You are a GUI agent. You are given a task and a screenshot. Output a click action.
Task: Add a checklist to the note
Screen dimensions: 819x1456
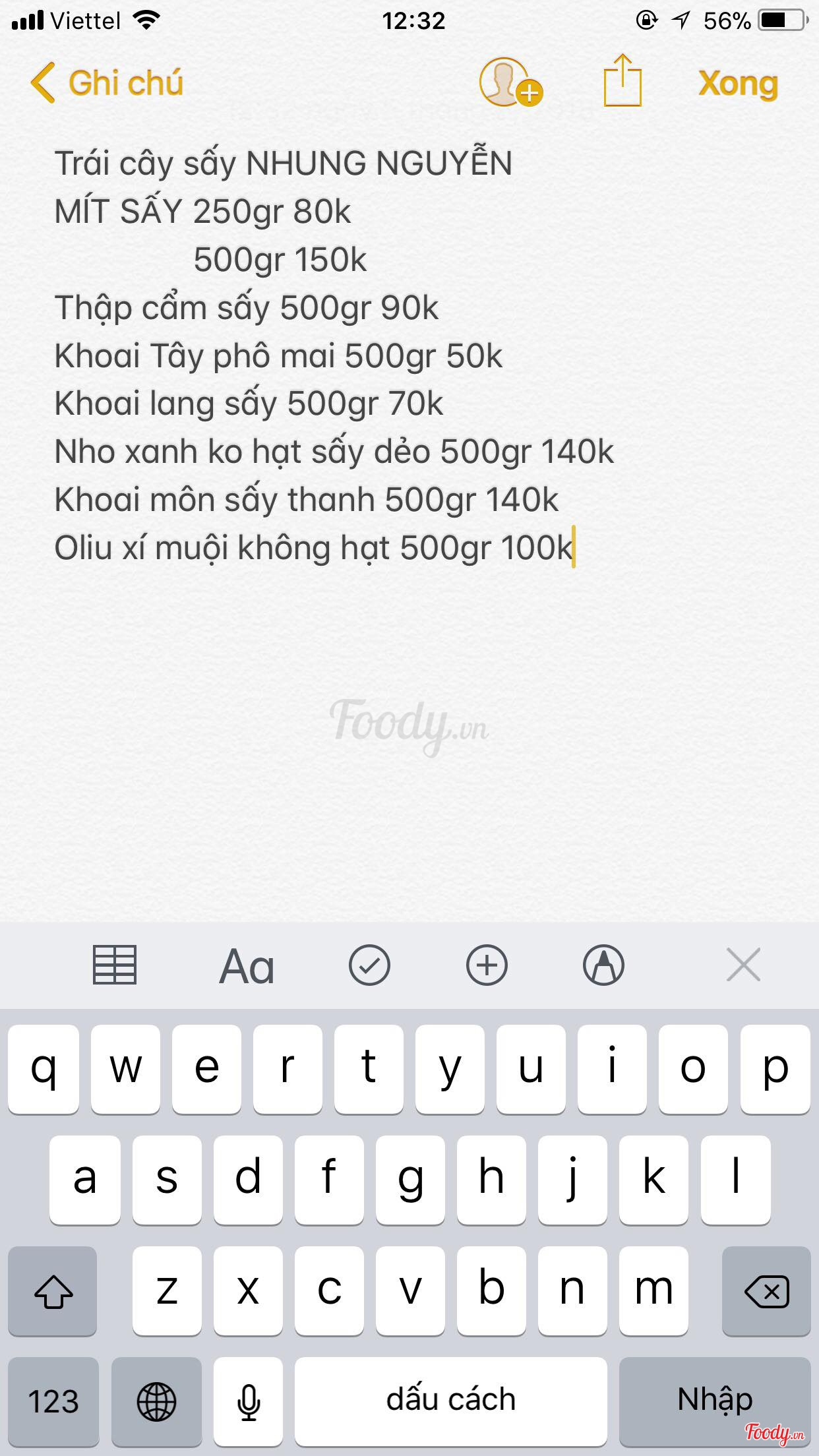click(x=369, y=965)
